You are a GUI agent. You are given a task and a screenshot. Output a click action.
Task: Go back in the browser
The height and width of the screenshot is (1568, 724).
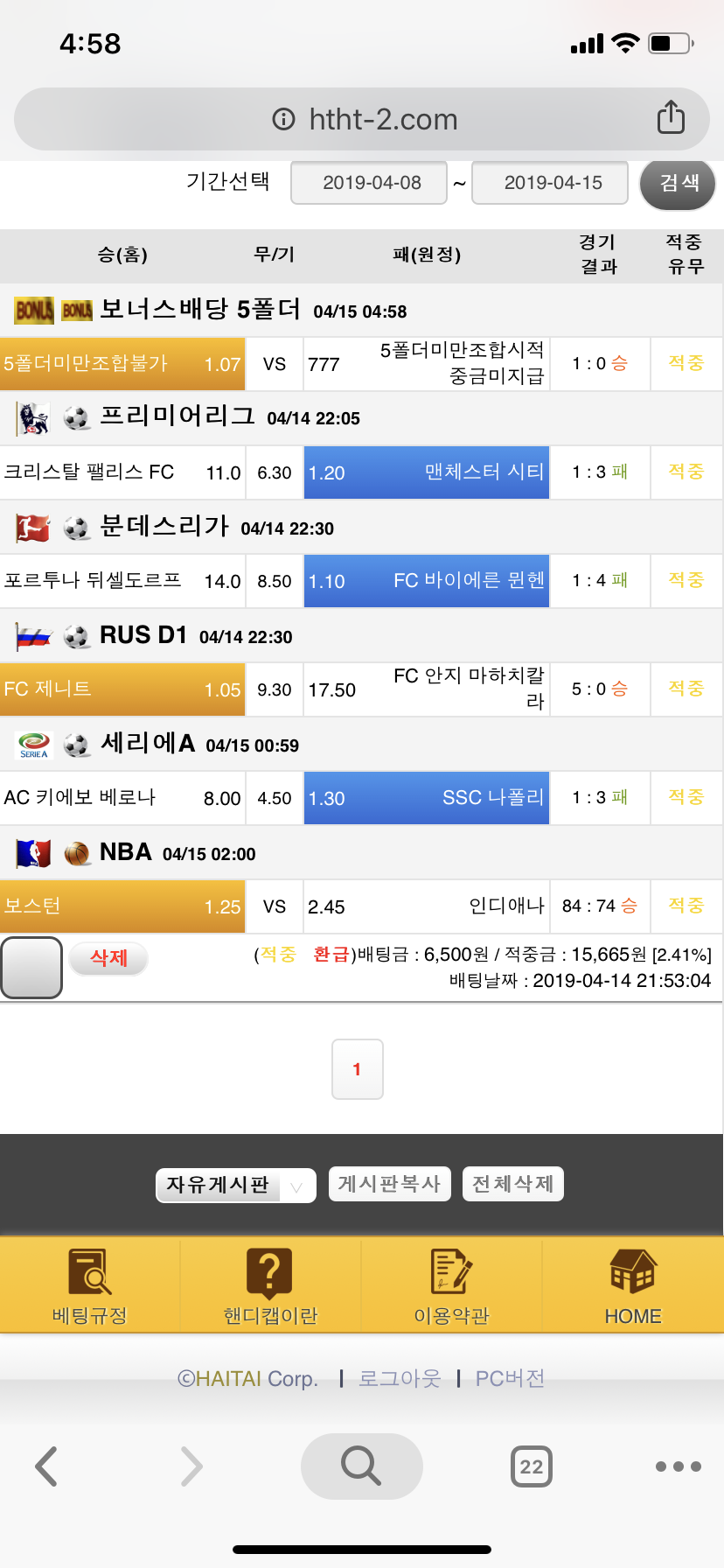point(47,1466)
